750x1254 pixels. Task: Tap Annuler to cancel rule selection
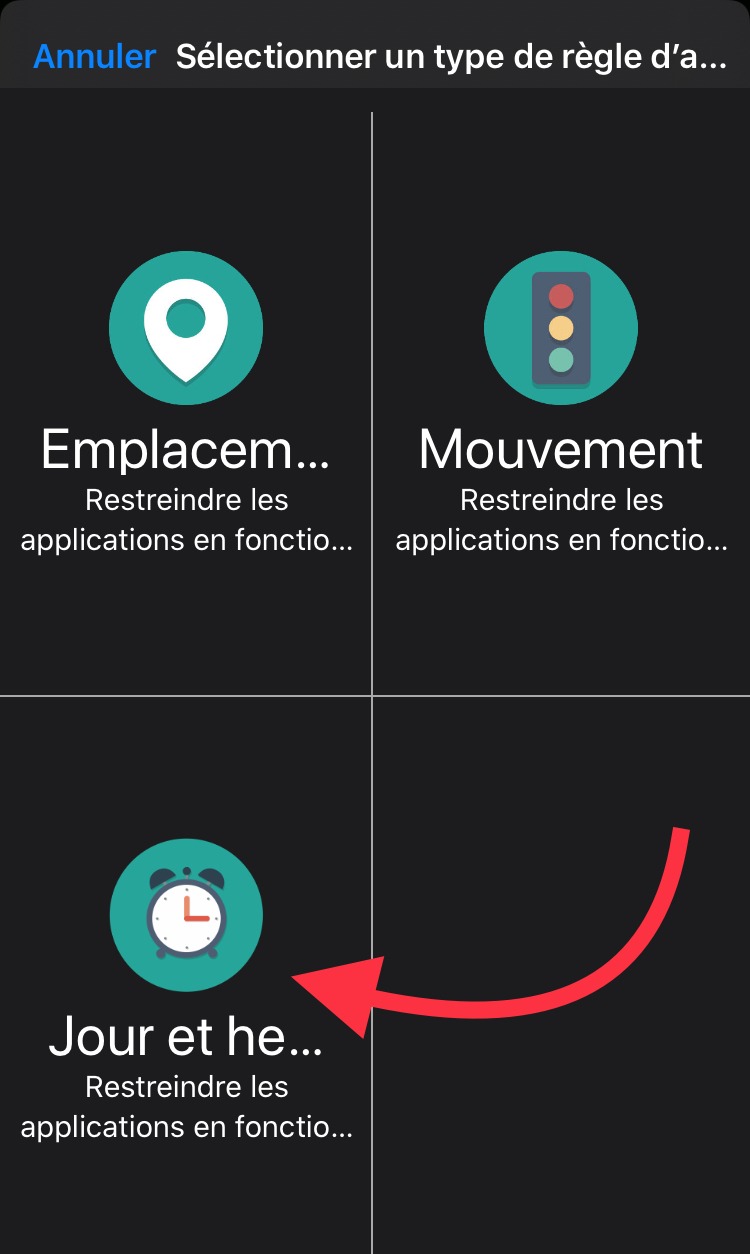(x=95, y=56)
